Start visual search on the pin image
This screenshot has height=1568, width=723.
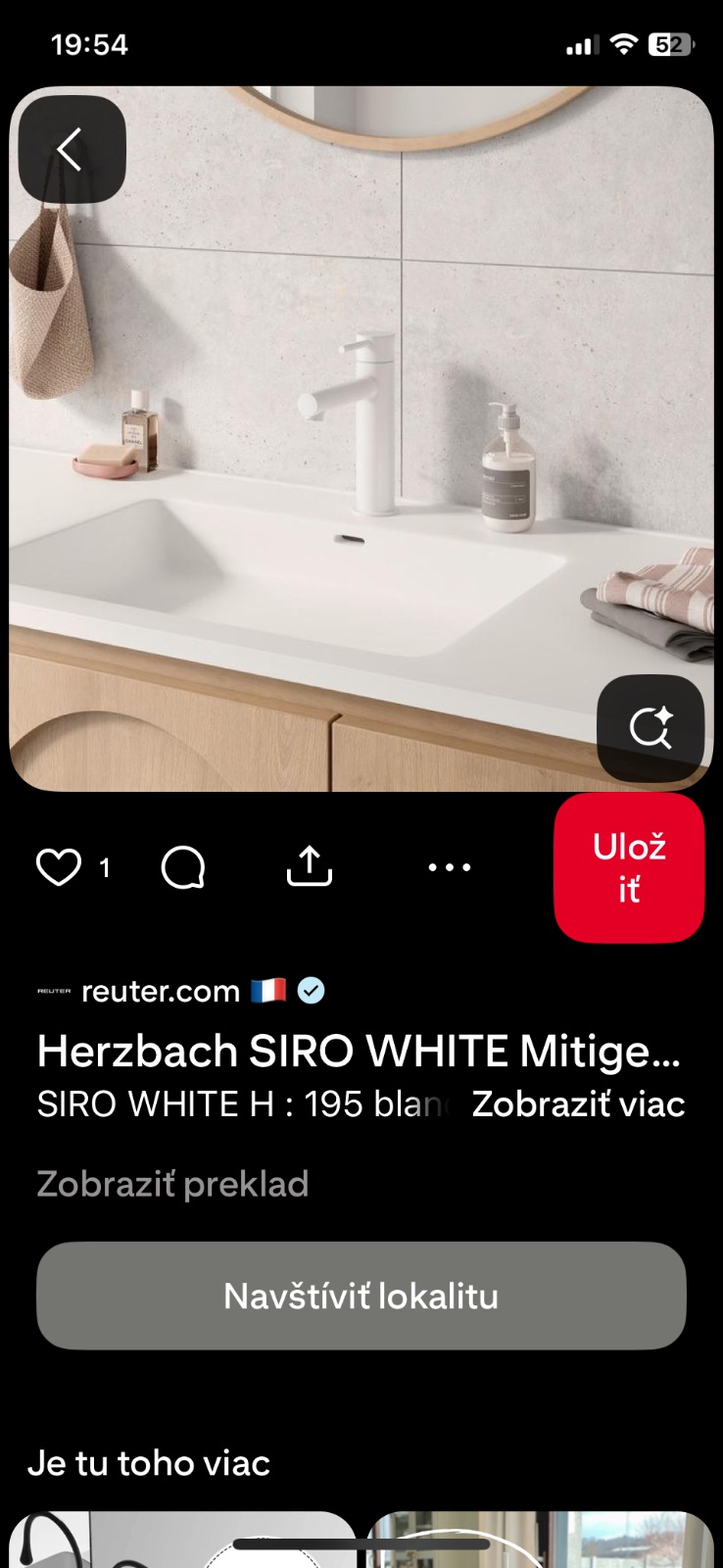tap(651, 728)
